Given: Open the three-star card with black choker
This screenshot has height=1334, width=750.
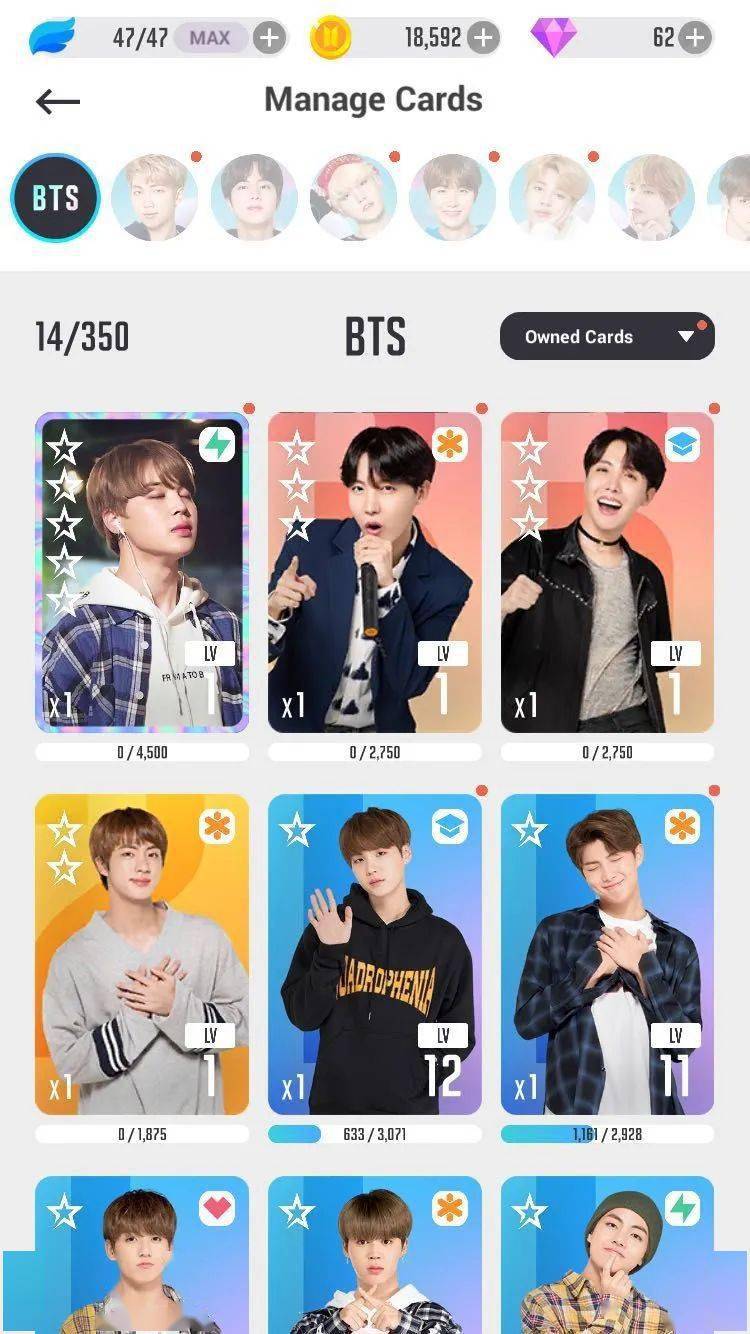Looking at the screenshot, I should (x=607, y=572).
